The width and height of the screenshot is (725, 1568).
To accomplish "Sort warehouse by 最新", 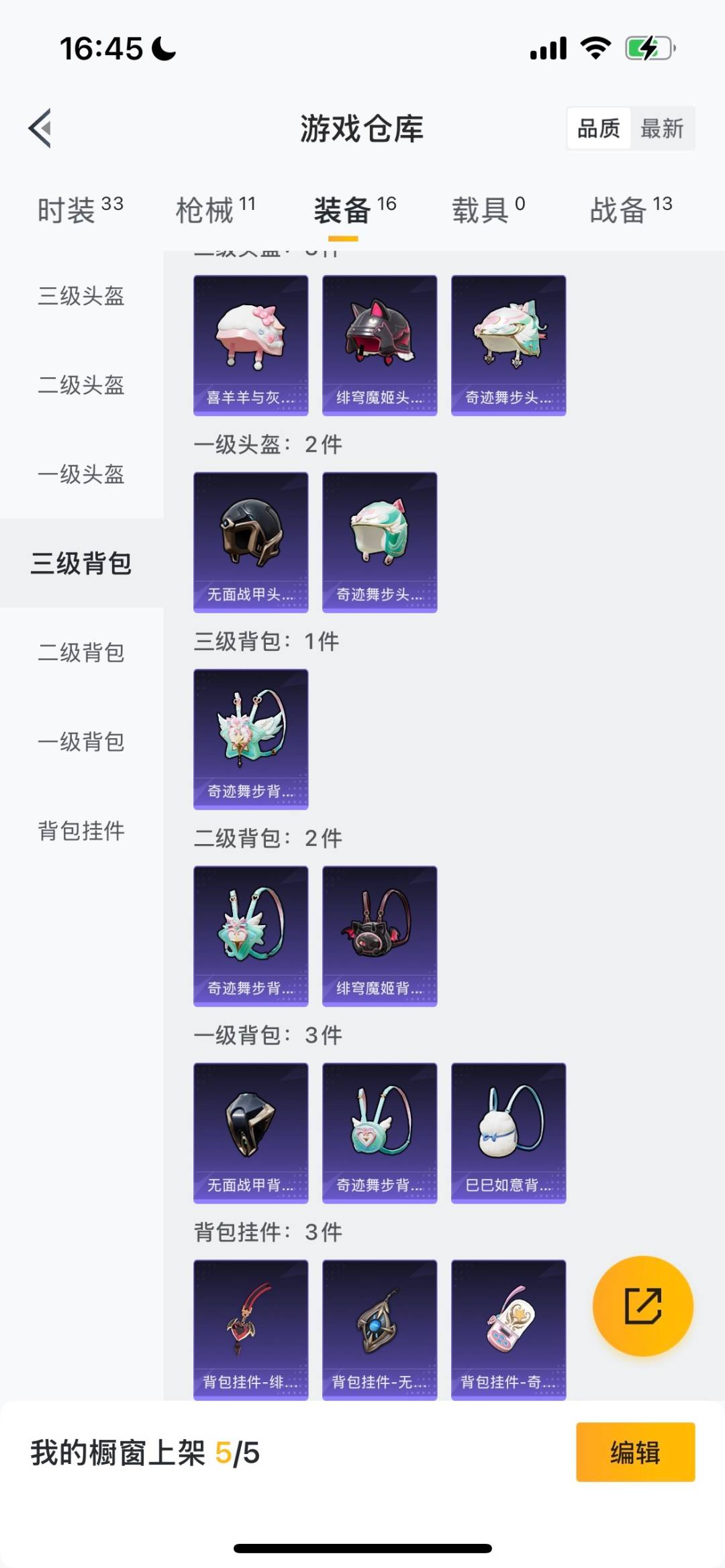I will click(661, 128).
